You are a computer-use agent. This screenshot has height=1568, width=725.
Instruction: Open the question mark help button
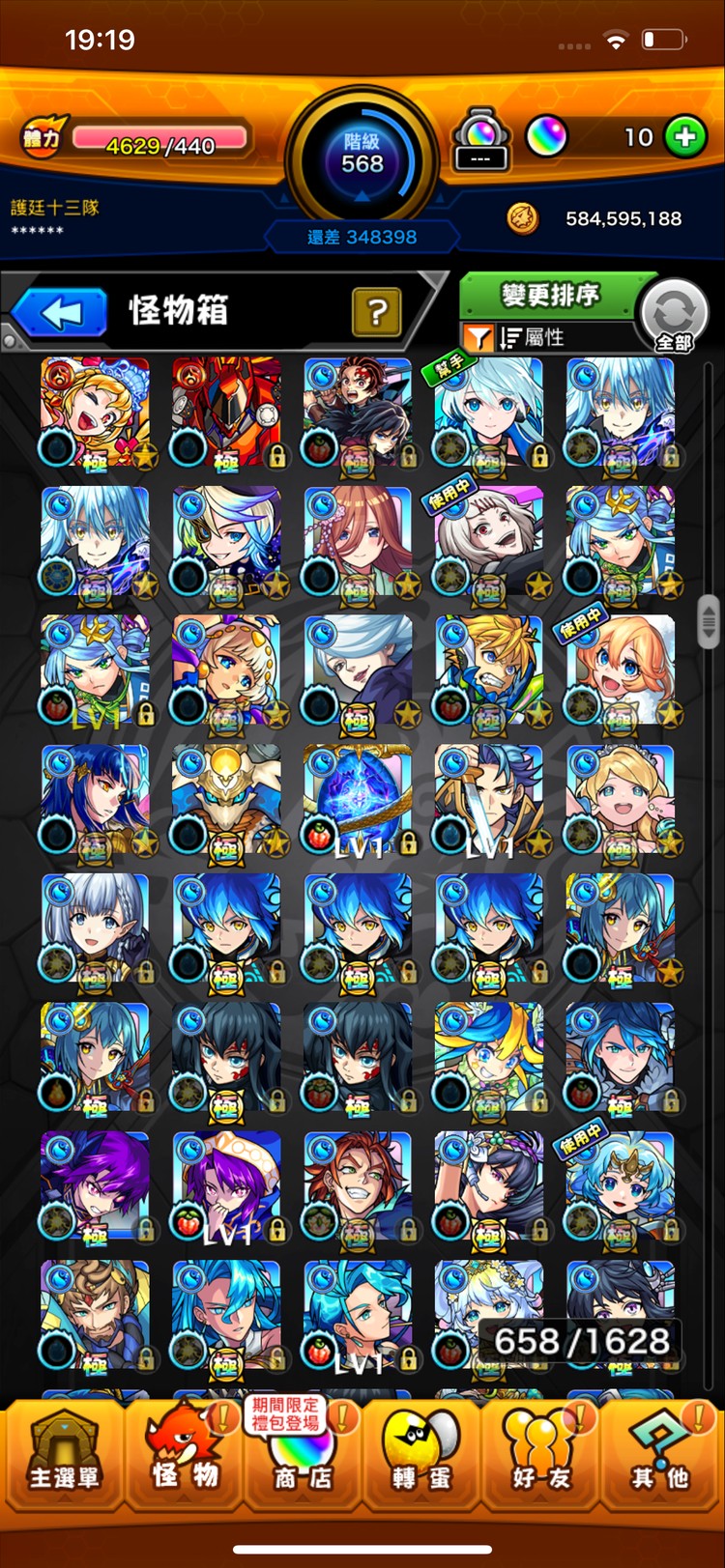click(x=377, y=311)
